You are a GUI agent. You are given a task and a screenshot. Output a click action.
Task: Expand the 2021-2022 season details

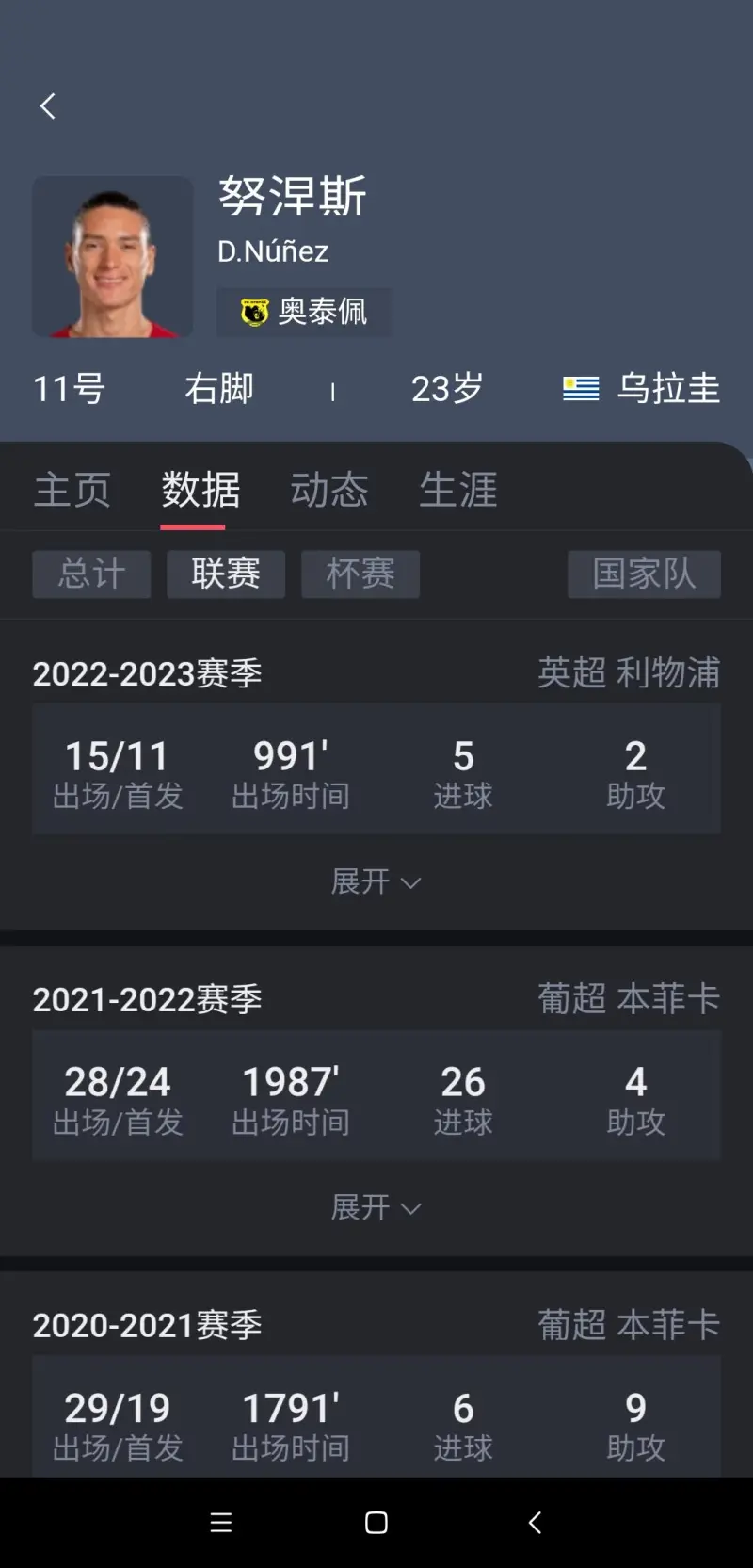(x=376, y=1207)
